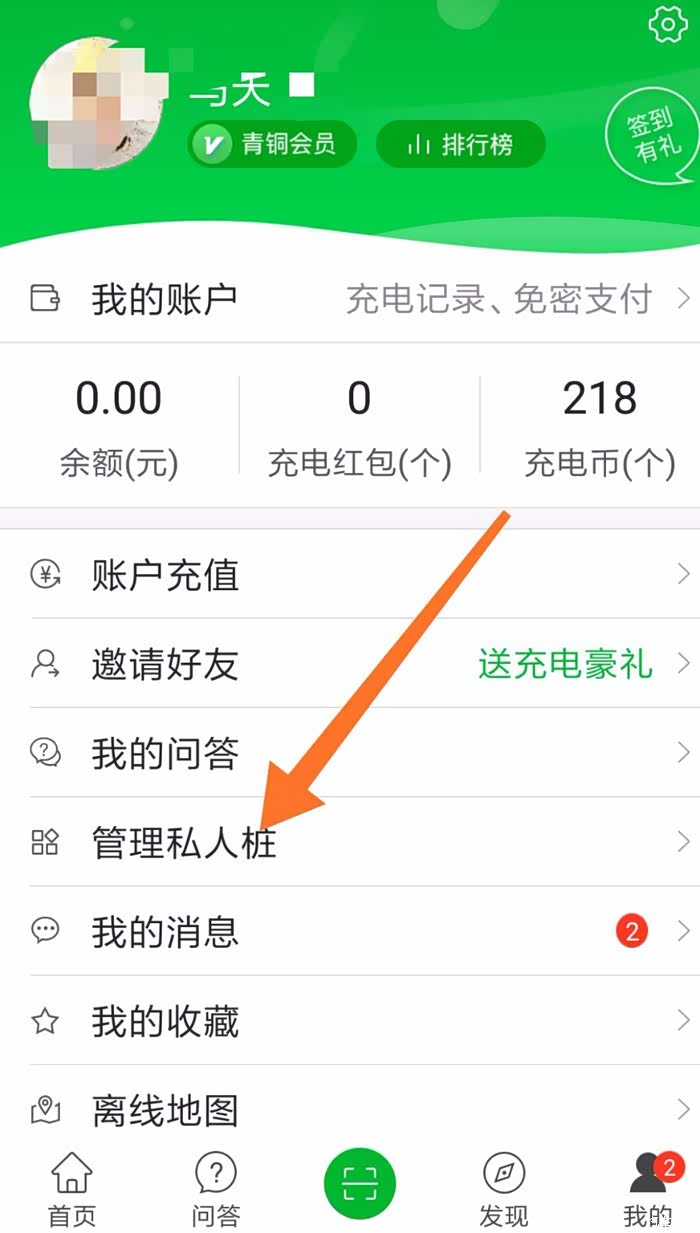This screenshot has height=1233, width=700.
Task: Switch to the 首页 home tab
Action: point(72,1189)
